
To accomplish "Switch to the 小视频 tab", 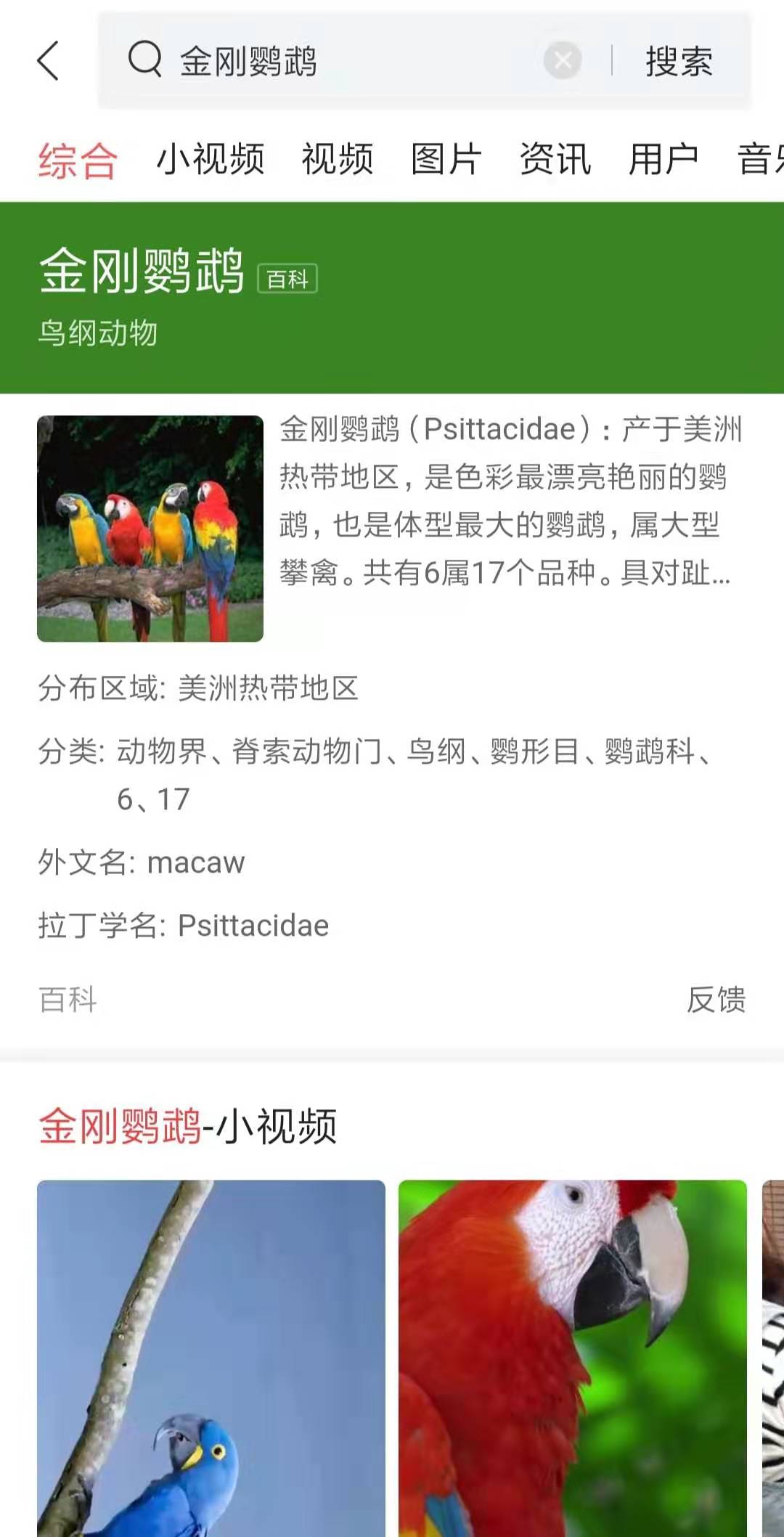I will (x=211, y=160).
